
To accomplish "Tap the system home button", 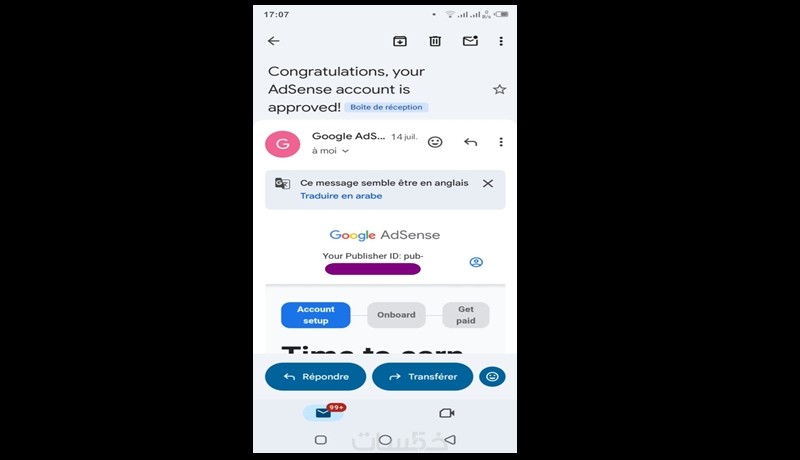I will point(385,440).
